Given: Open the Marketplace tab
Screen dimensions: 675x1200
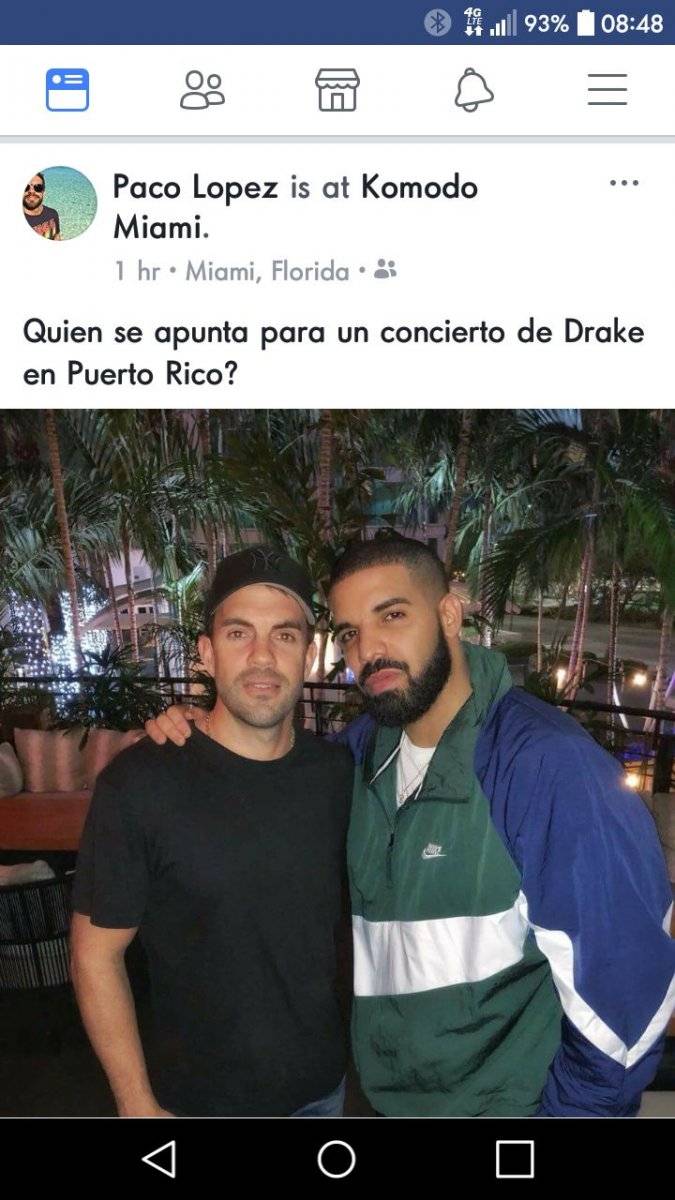Looking at the screenshot, I should pos(337,90).
